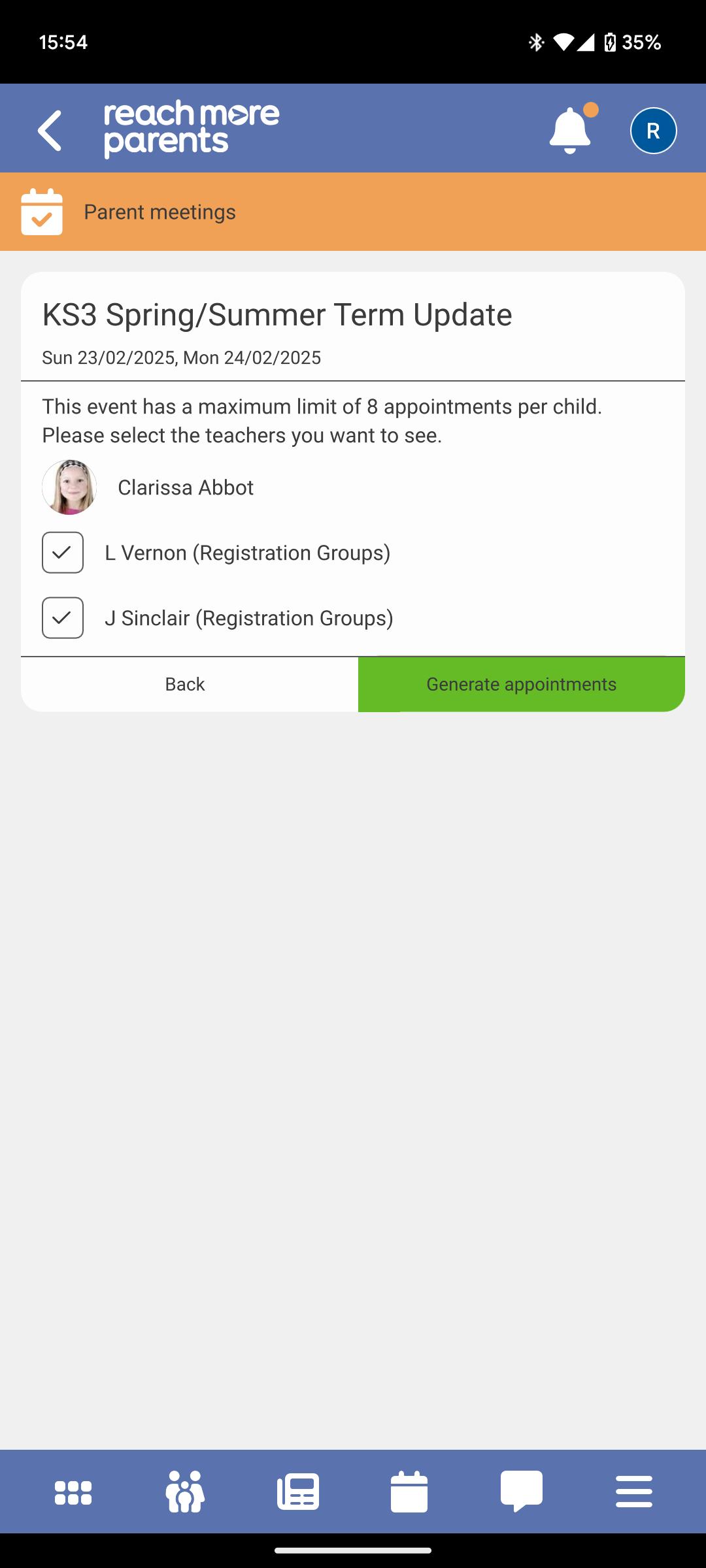Screen dimensions: 706x1568
Task: Open the R profile avatar
Action: point(653,131)
